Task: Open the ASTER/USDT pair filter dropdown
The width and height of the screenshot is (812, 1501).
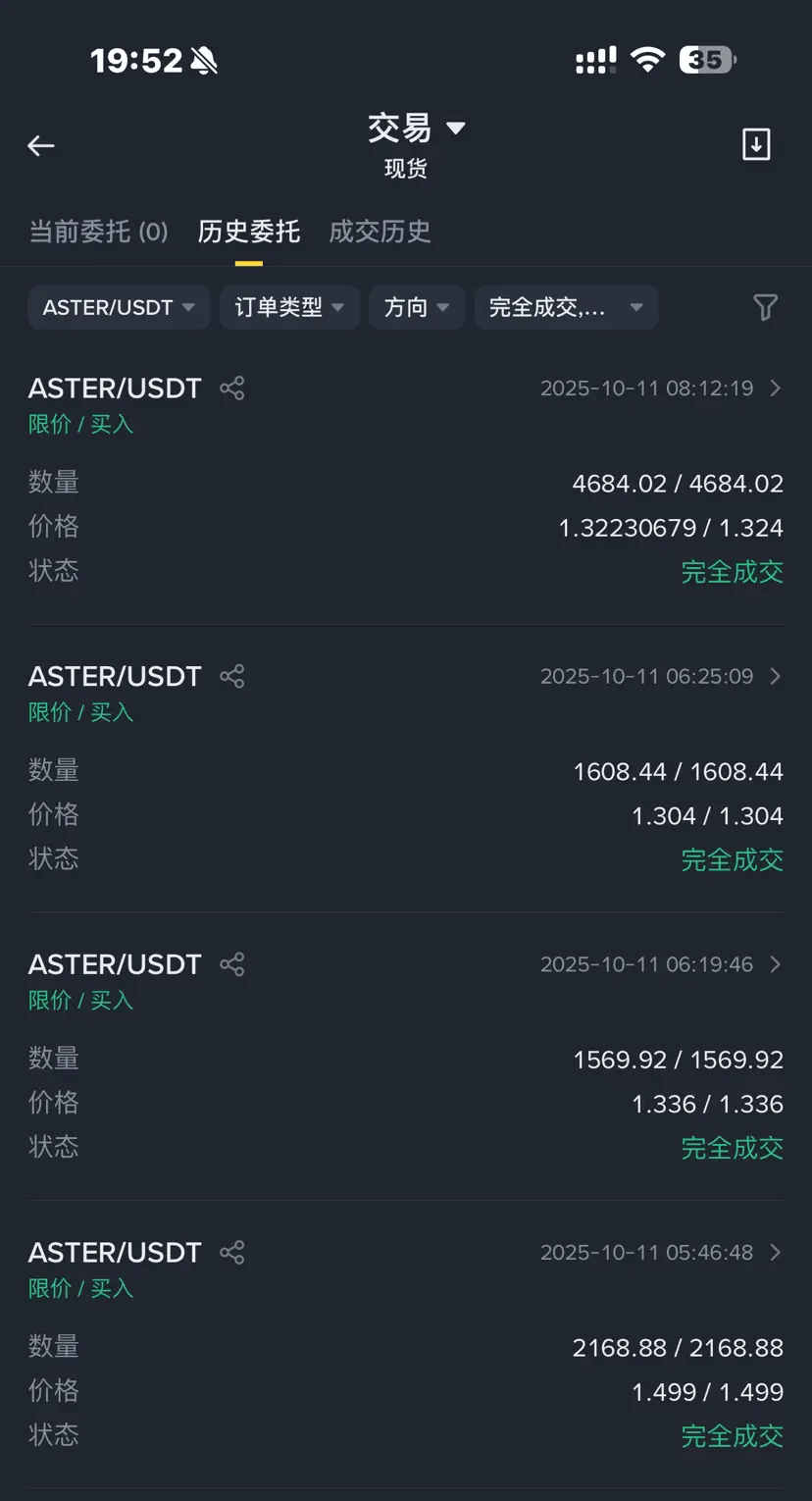Action: coord(119,308)
